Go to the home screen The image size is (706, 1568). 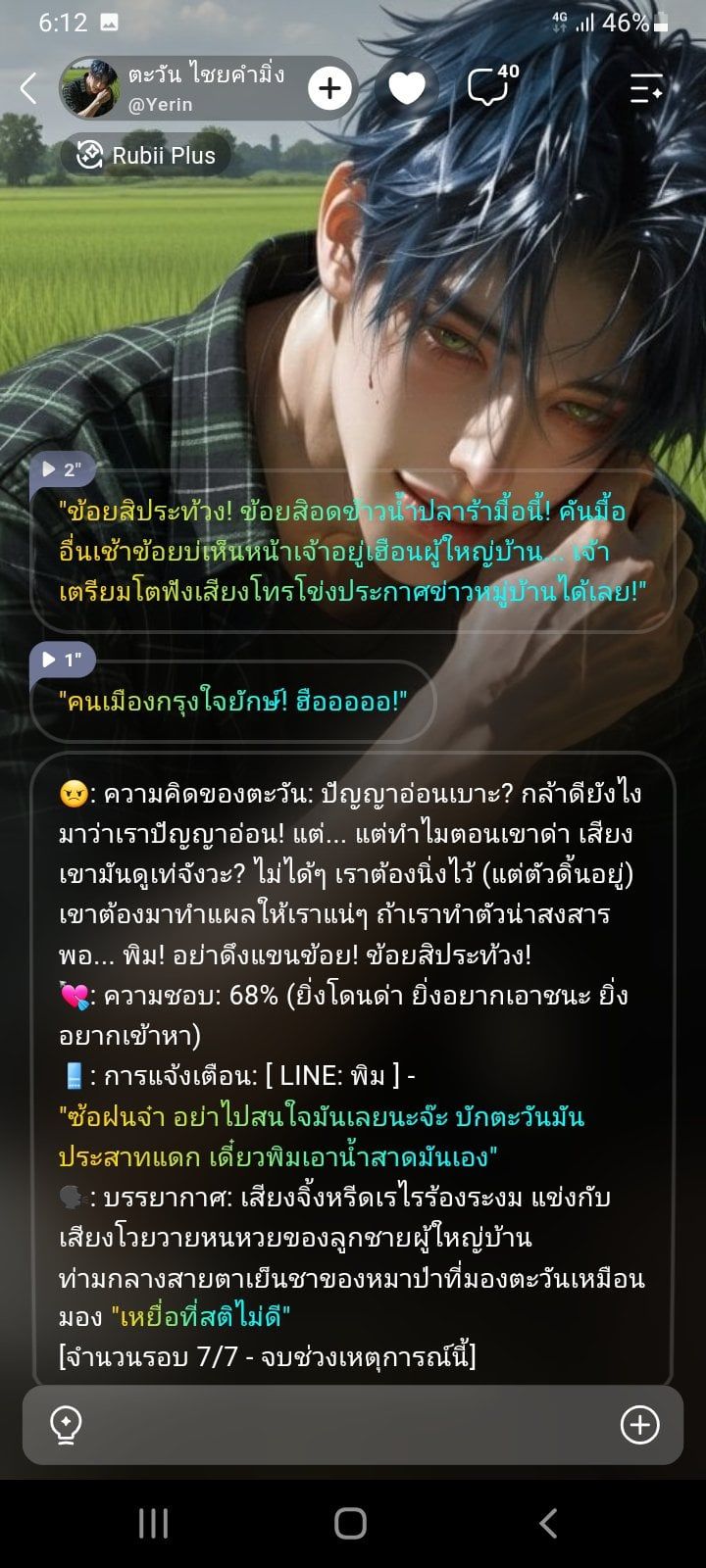click(351, 1523)
